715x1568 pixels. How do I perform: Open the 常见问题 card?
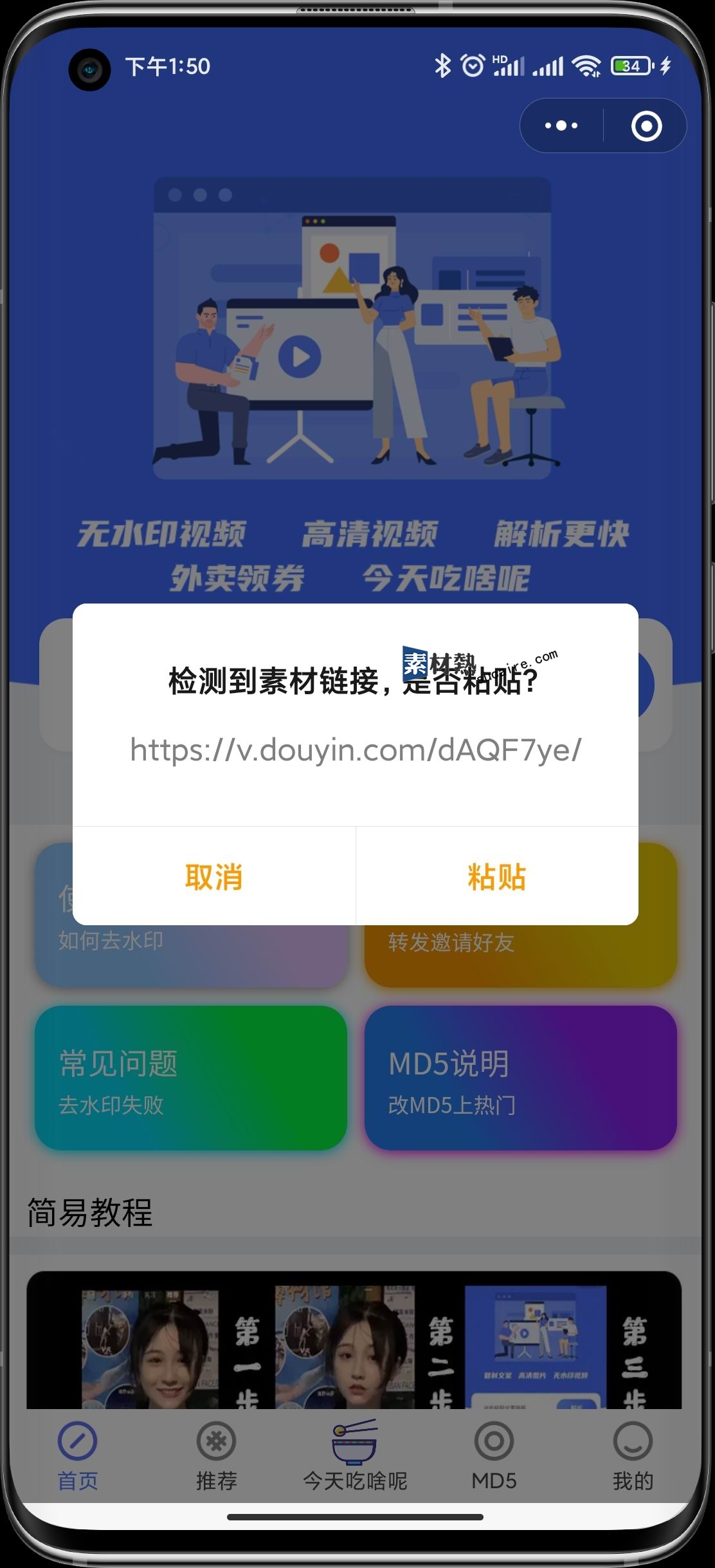click(190, 1078)
